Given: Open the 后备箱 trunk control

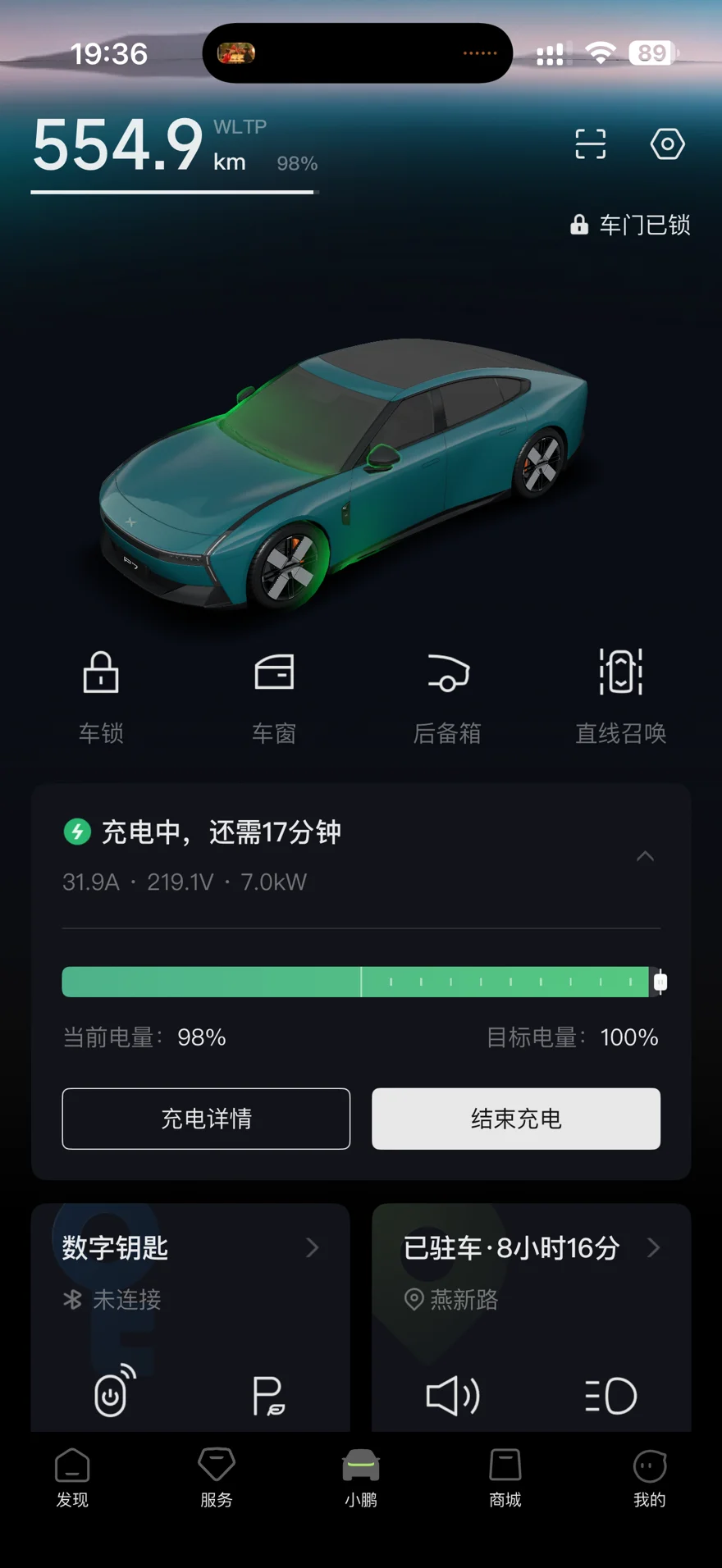Looking at the screenshot, I should coord(447,695).
